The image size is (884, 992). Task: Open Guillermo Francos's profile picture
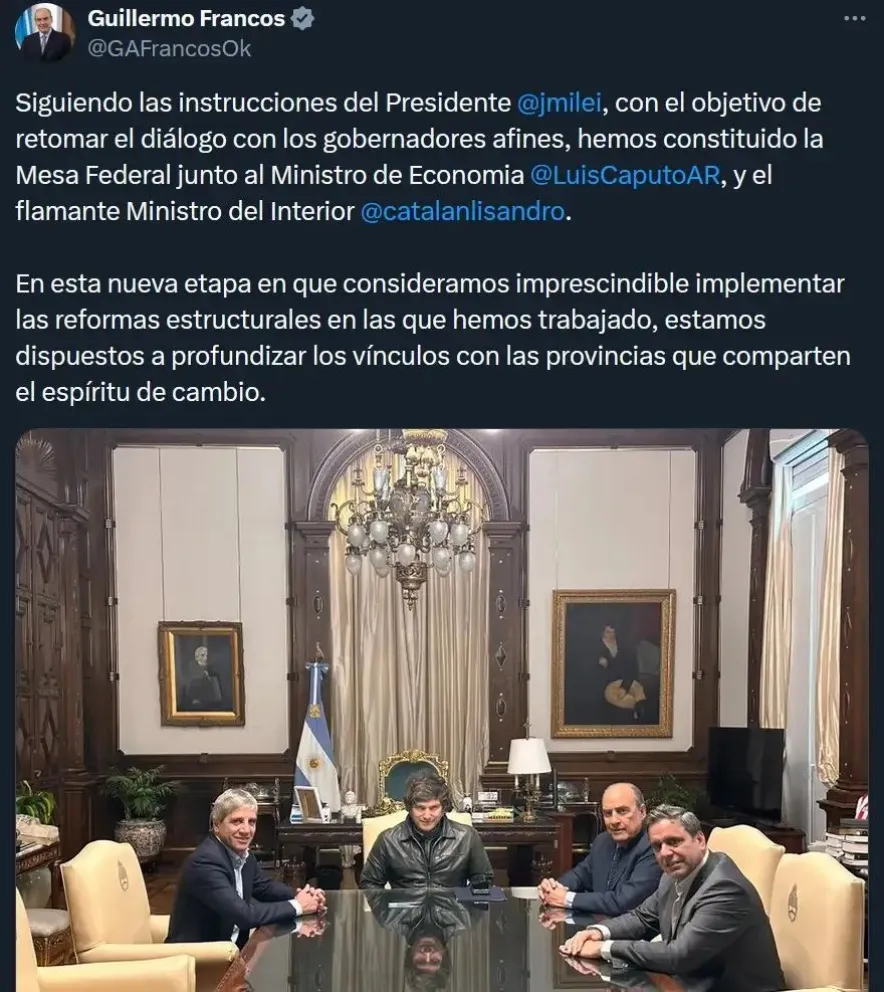pyautogui.click(x=44, y=32)
